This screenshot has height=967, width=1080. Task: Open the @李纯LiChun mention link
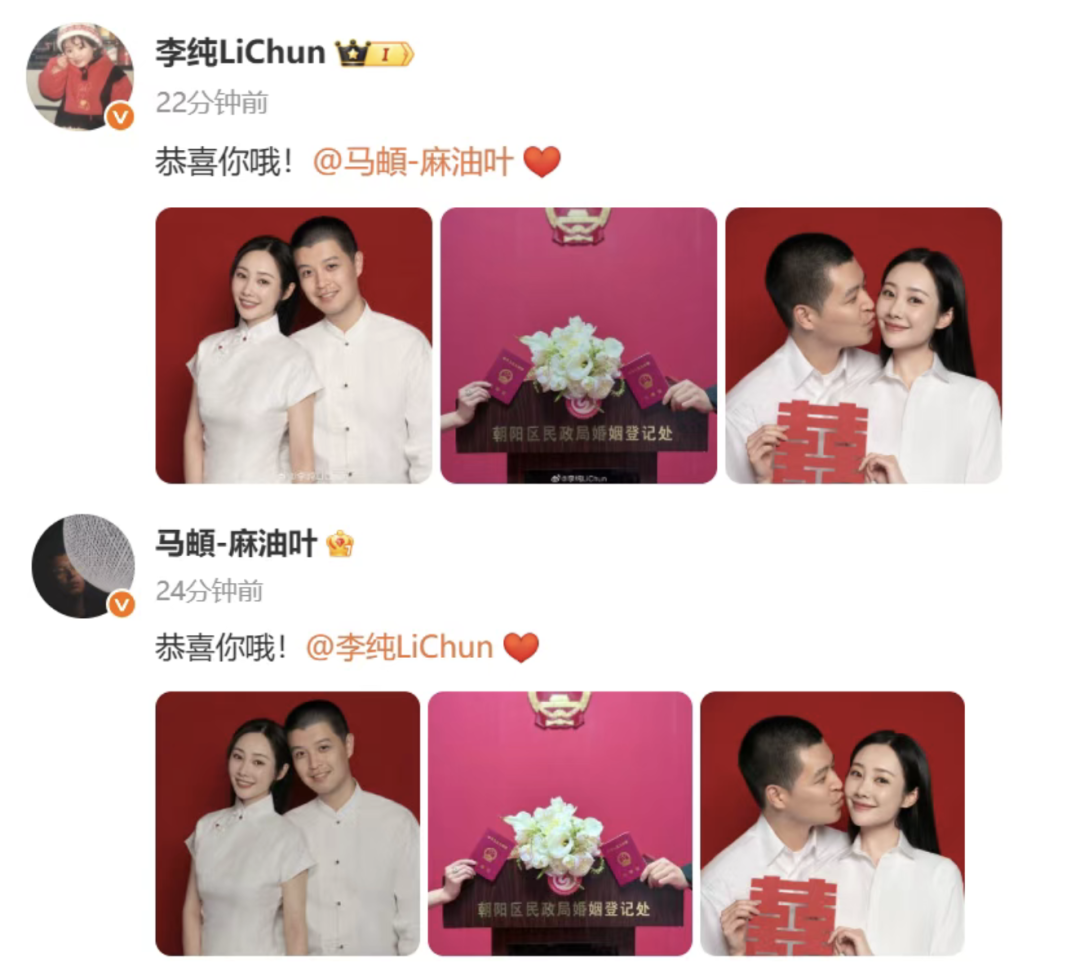(x=399, y=647)
